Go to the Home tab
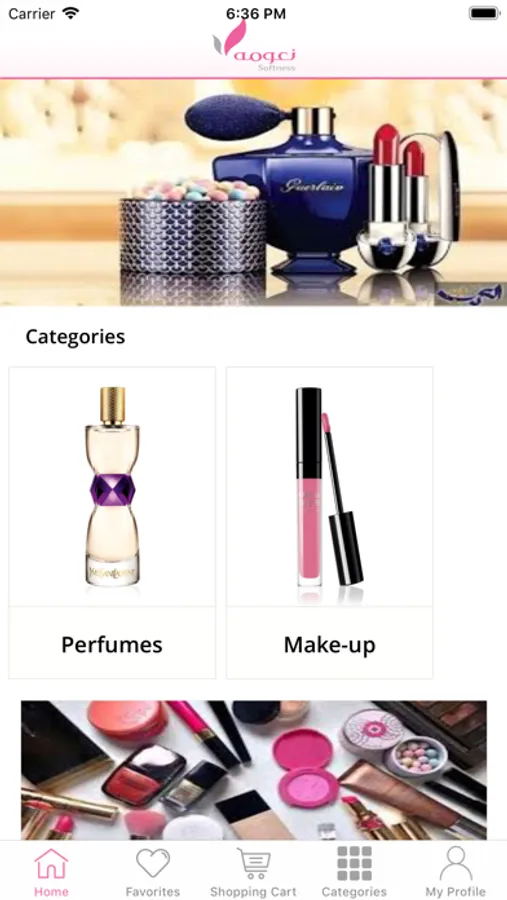 click(51, 872)
